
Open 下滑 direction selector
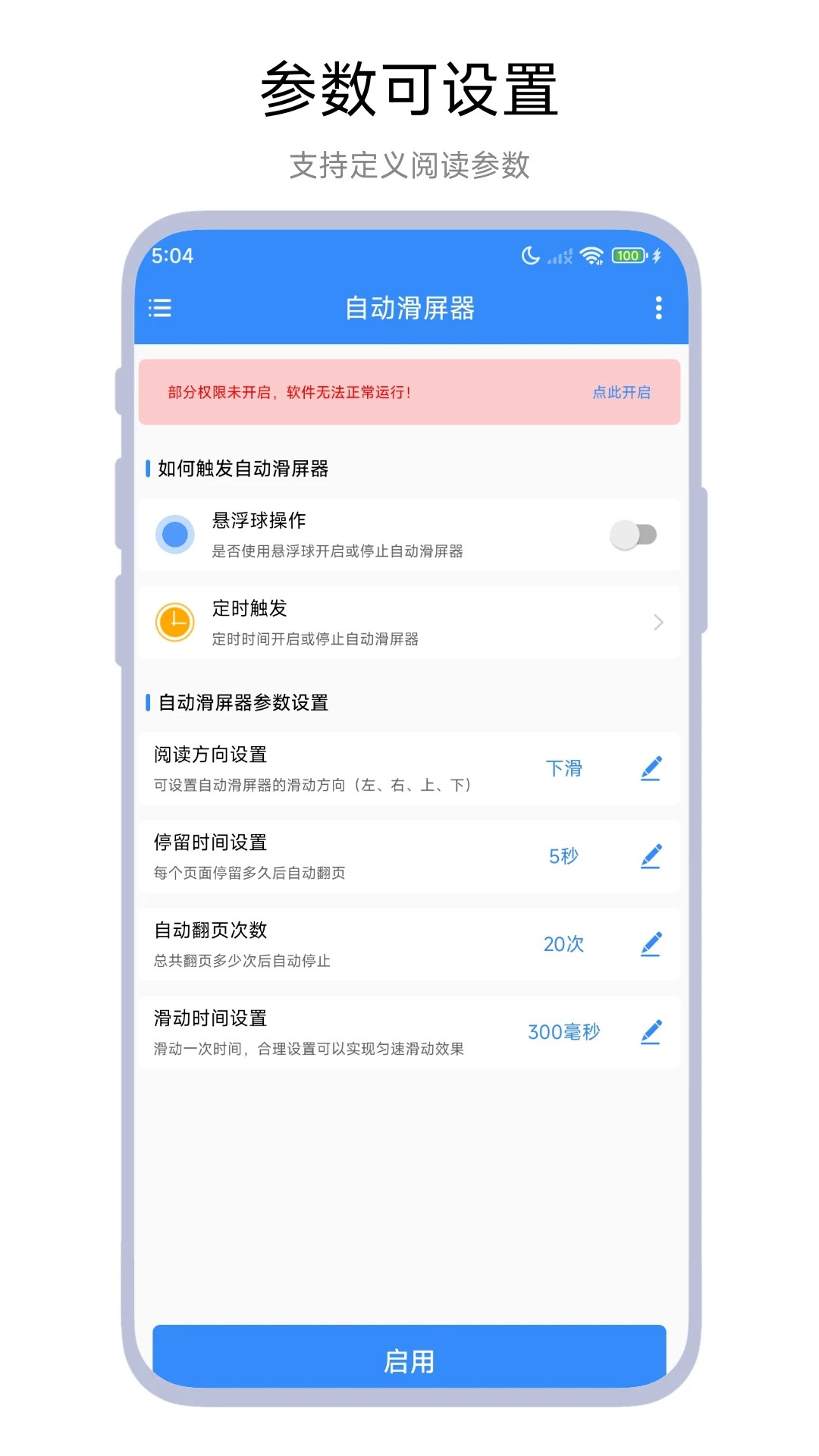[x=564, y=768]
